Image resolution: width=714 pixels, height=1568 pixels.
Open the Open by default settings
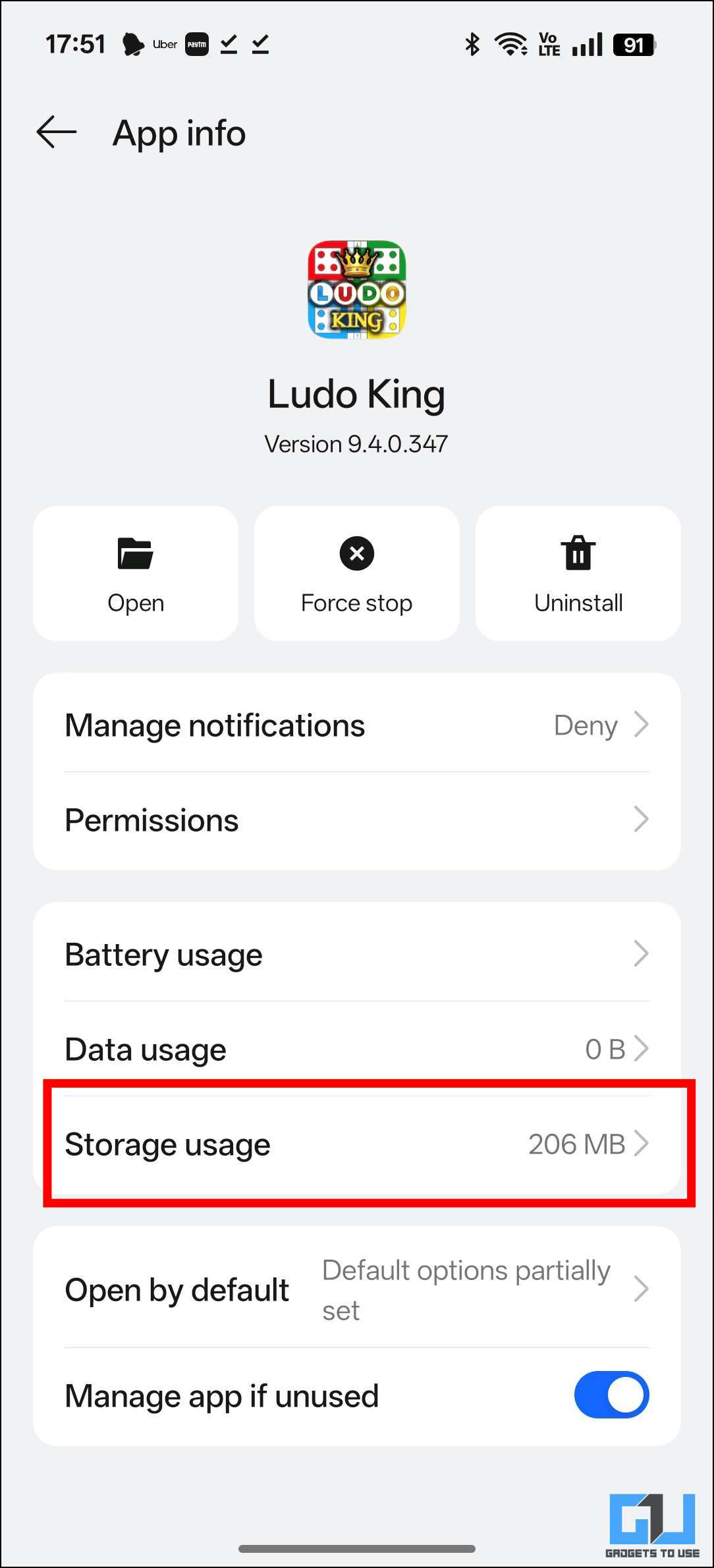[x=357, y=1289]
